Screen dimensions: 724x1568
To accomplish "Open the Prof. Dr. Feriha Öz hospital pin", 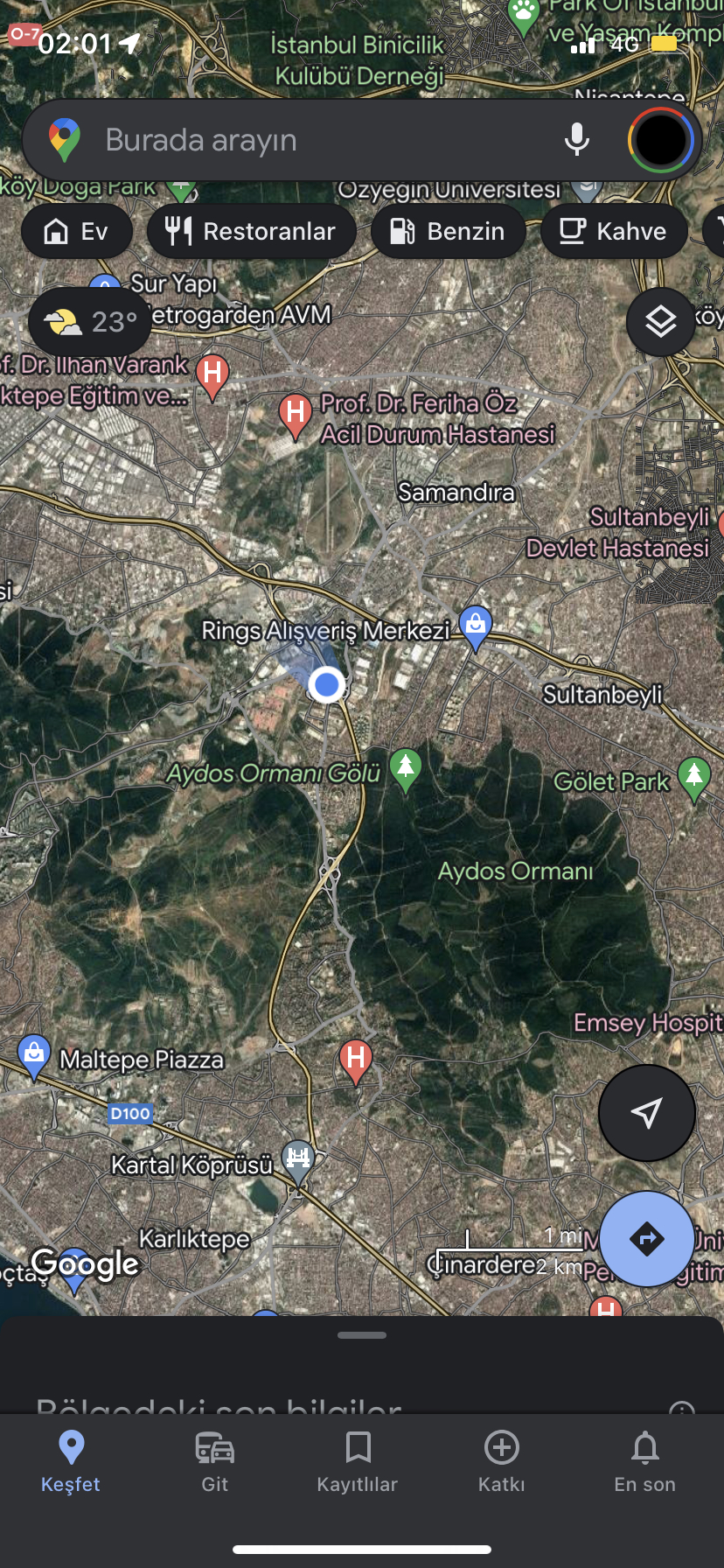I will [296, 416].
